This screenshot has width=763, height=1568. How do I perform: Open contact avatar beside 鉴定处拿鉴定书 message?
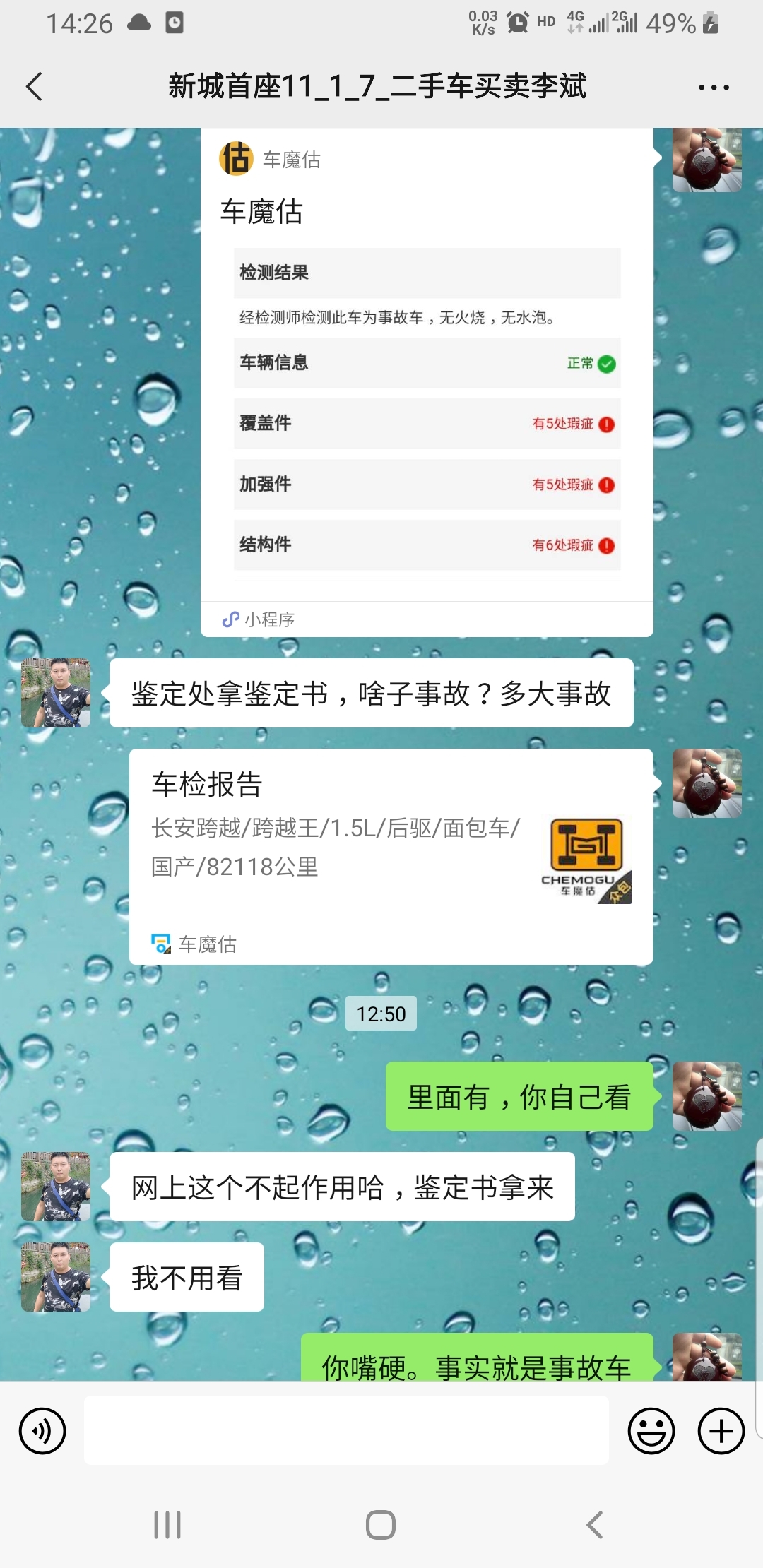pyautogui.click(x=56, y=693)
